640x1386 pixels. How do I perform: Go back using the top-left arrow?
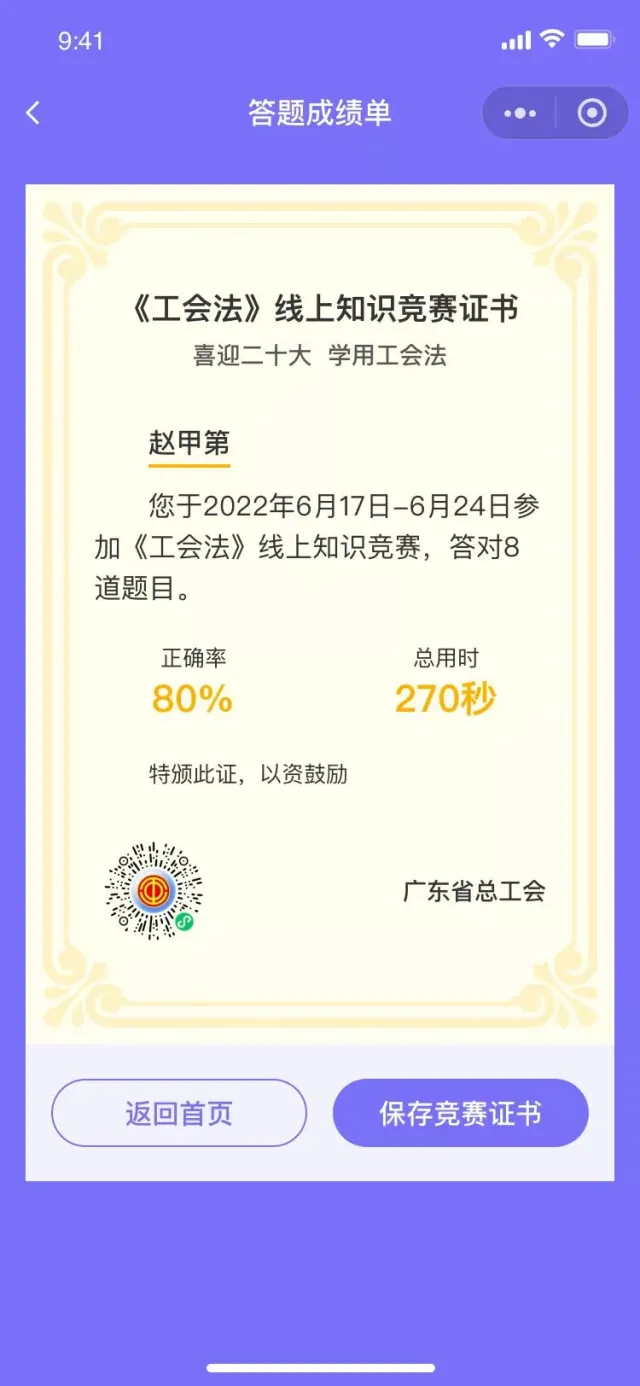pos(33,113)
